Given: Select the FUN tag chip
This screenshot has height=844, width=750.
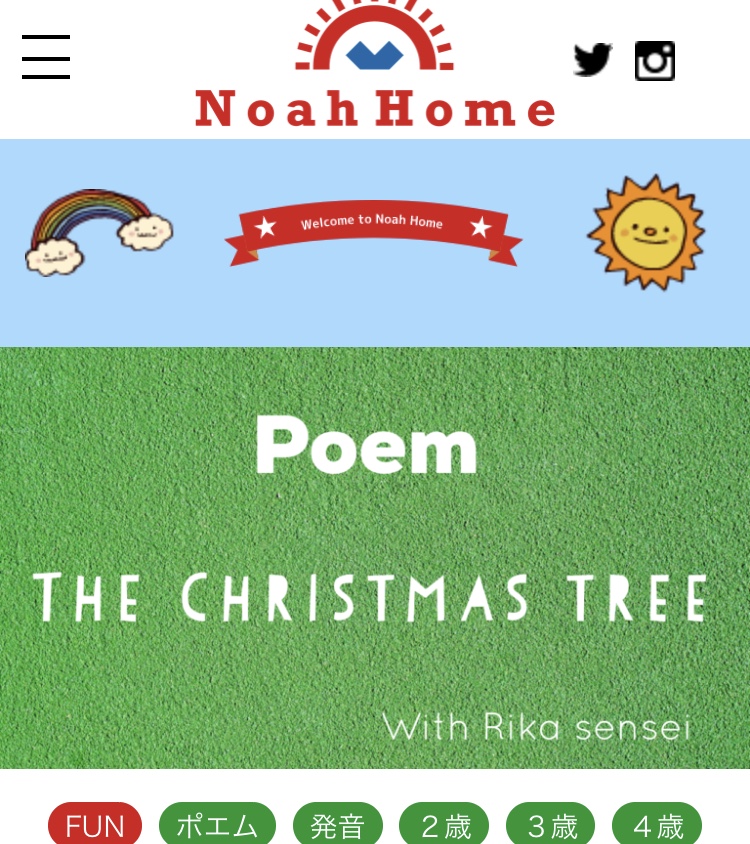Looking at the screenshot, I should click(95, 825).
